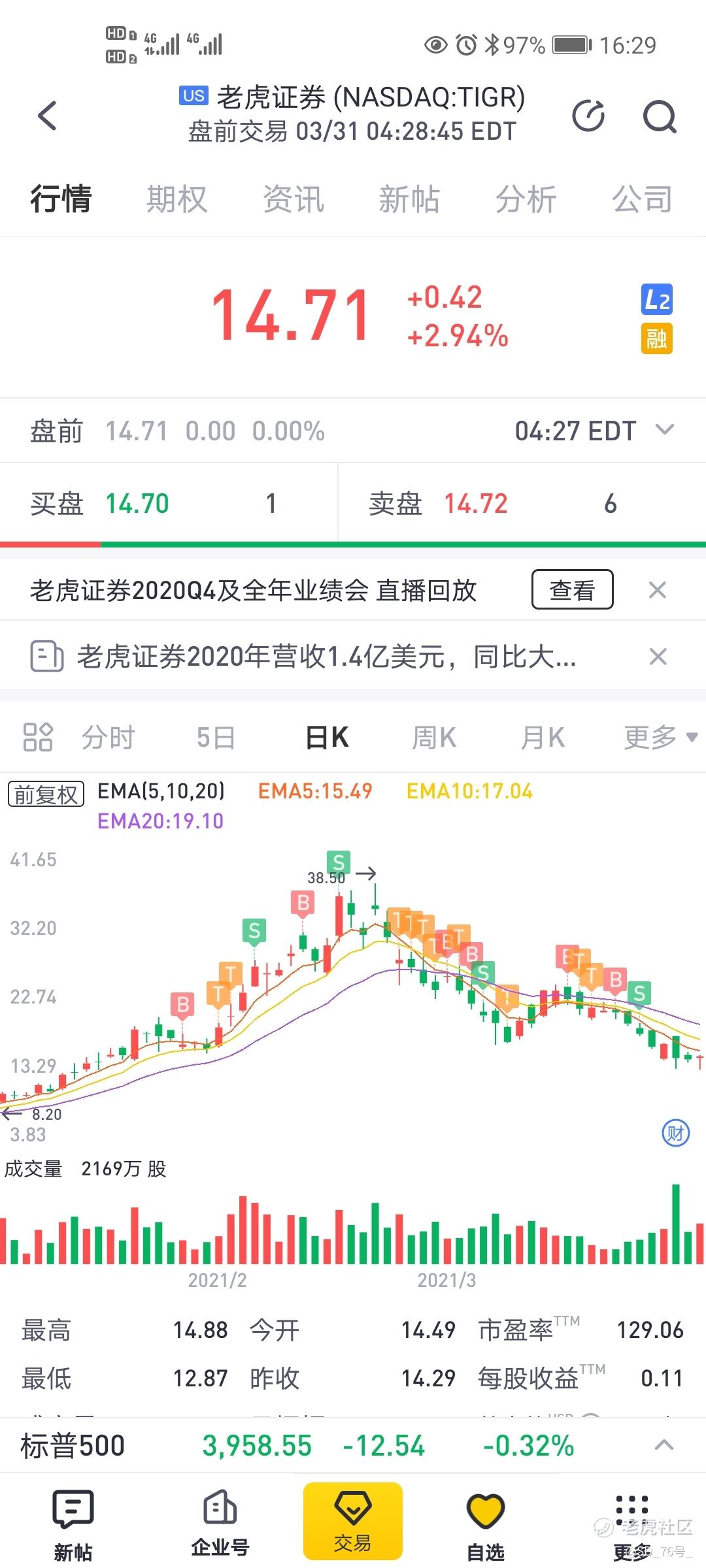The image size is (706, 1568).
Task: Switch chart to 周K
Action: pos(434,738)
